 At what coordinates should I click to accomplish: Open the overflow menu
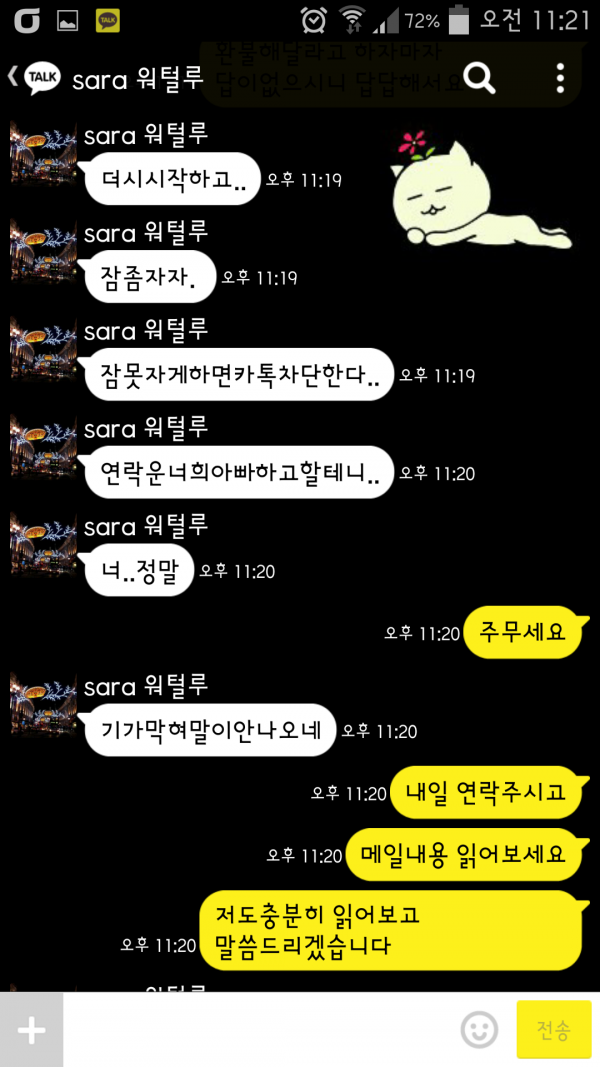click(x=560, y=78)
